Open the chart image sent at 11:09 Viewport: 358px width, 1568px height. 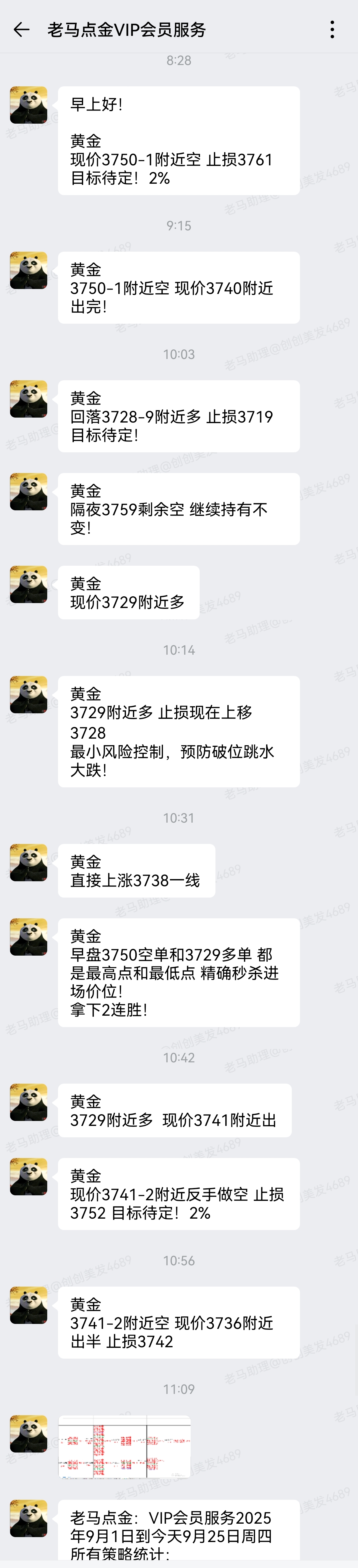click(124, 1446)
